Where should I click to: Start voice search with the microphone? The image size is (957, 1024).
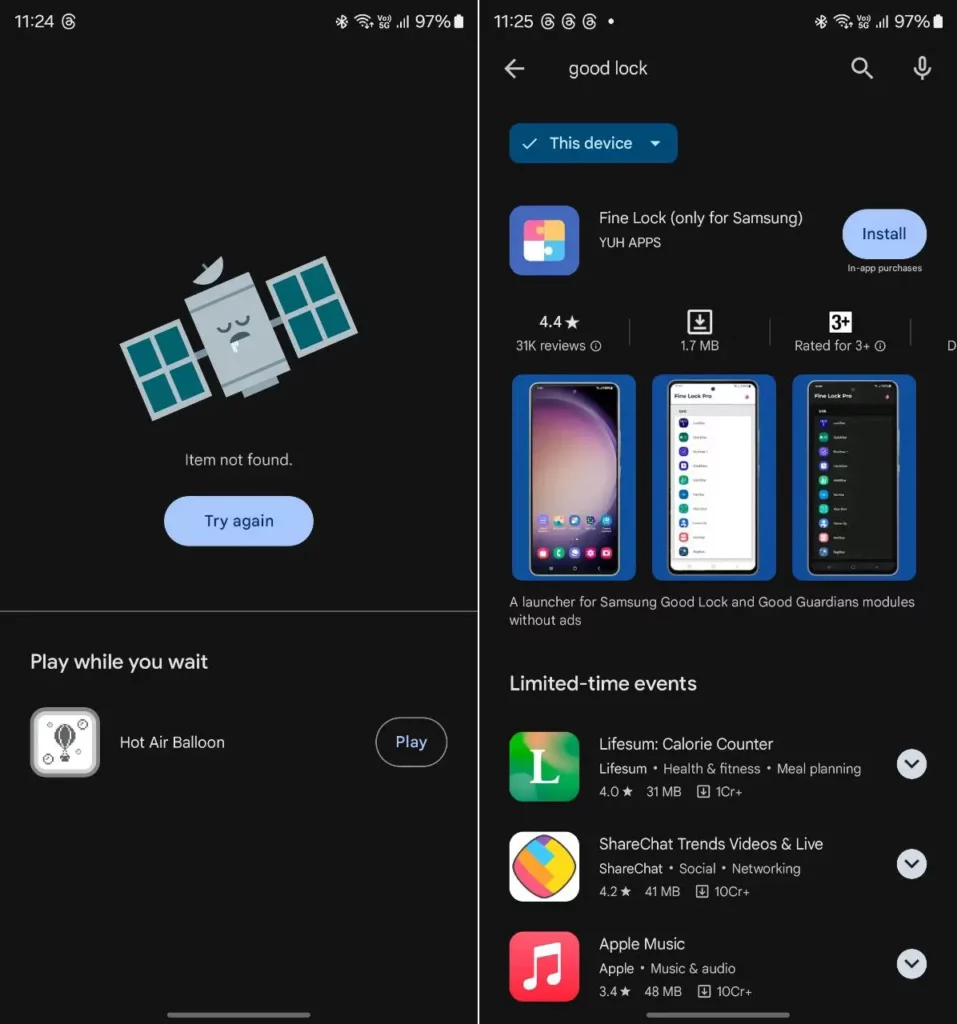[x=922, y=68]
